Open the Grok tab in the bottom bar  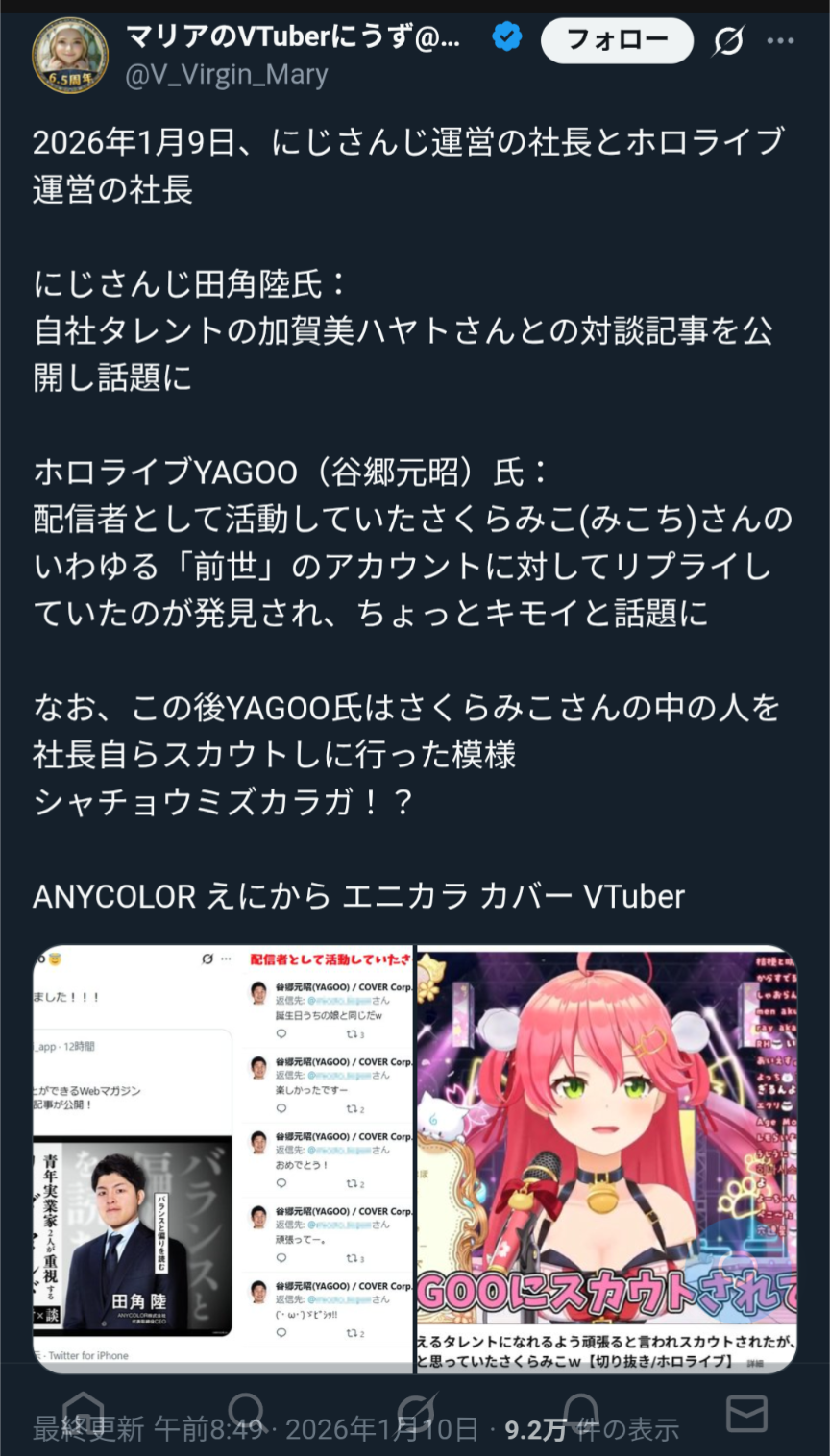416,1413
